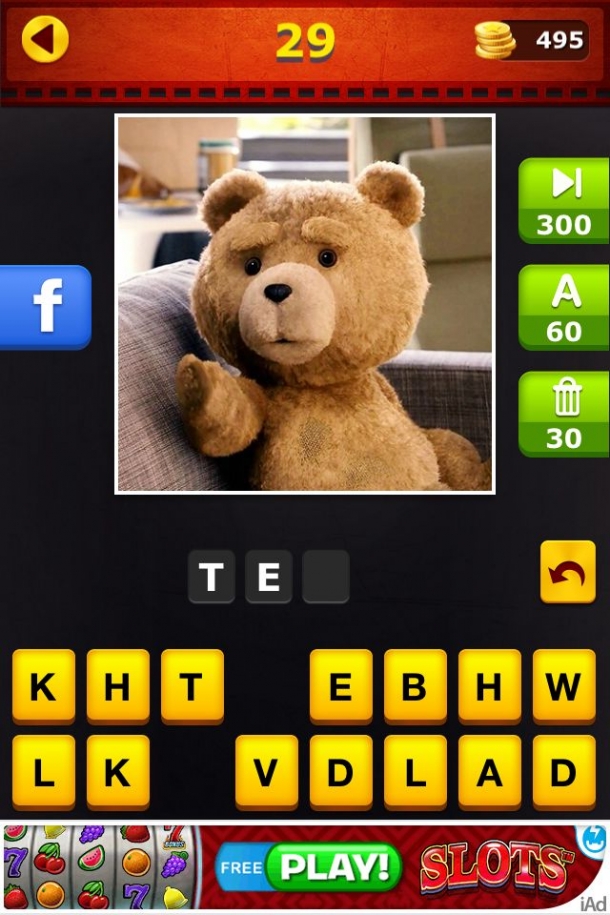This screenshot has width=610, height=915.
Task: Remove the placed letter E from answer
Action: point(268,577)
